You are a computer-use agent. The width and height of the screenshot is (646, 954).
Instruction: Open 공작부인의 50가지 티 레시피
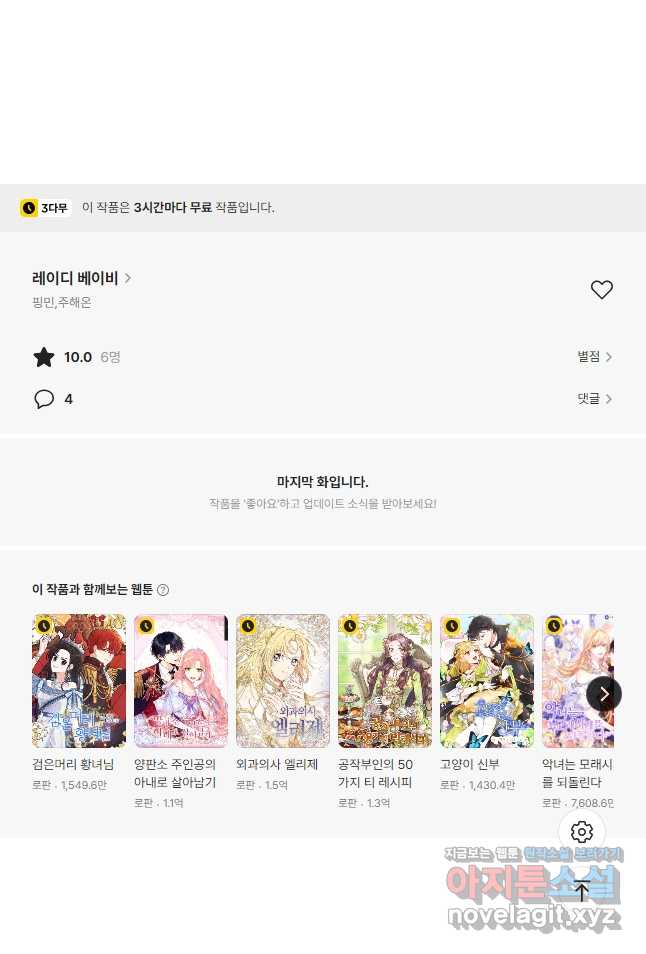(385, 681)
